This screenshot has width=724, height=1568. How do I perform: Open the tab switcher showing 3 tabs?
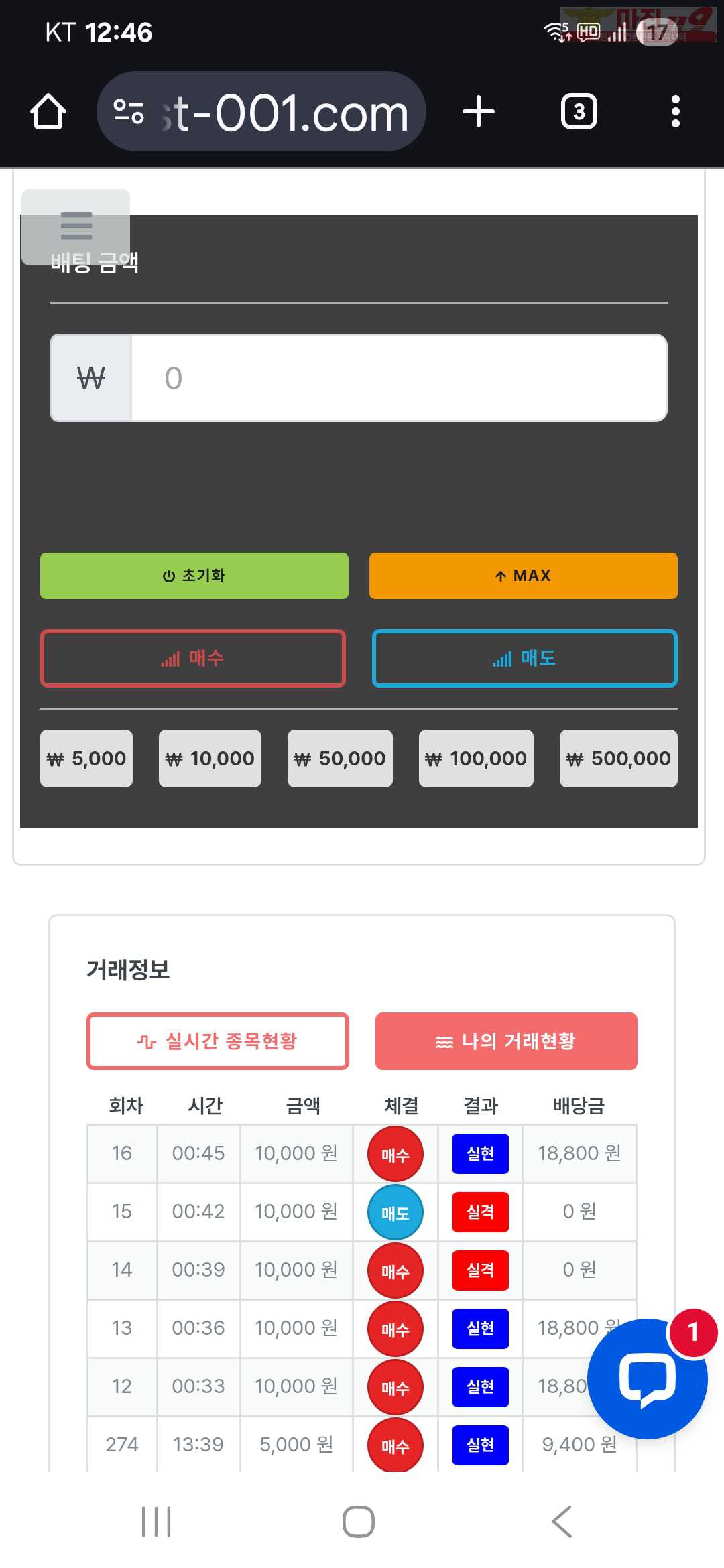click(579, 112)
